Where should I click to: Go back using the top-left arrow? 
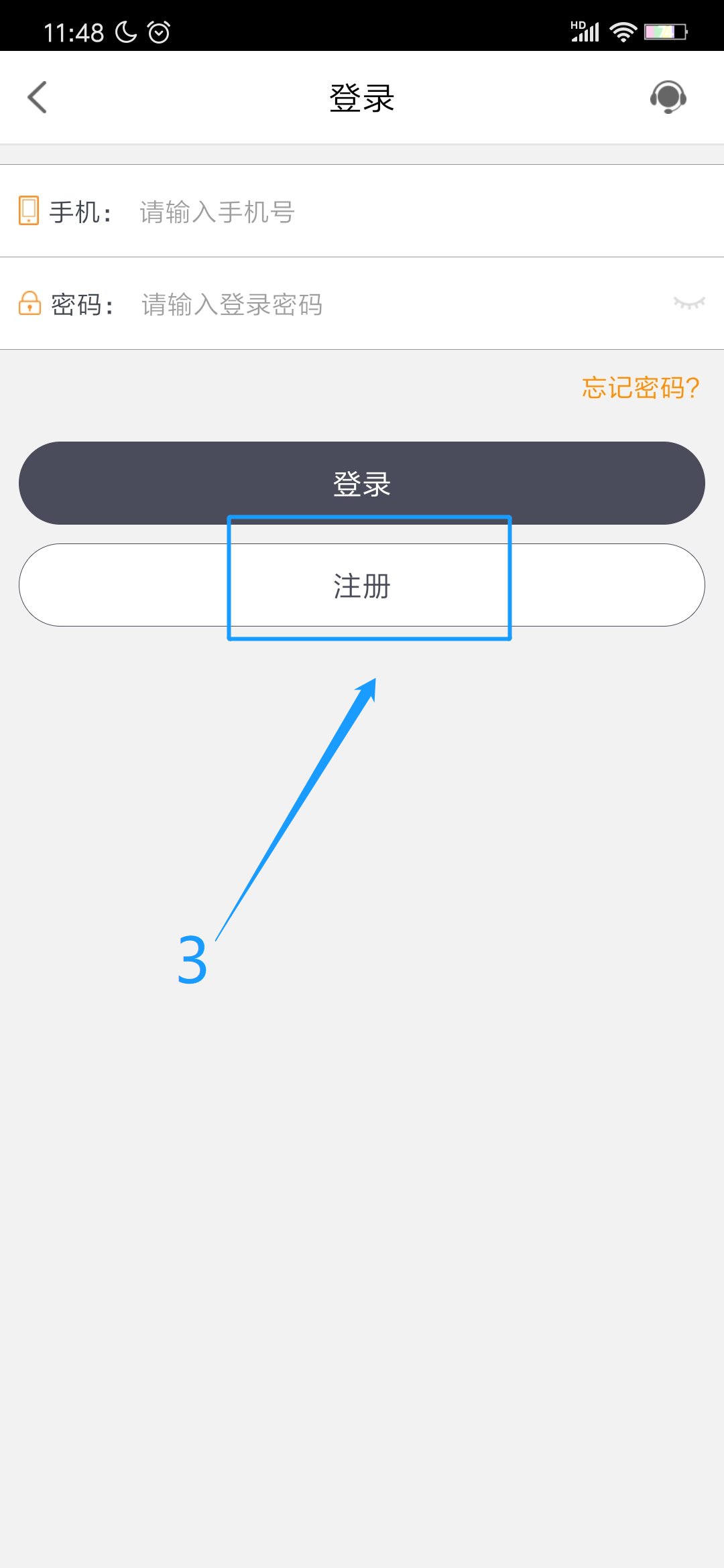pyautogui.click(x=38, y=97)
